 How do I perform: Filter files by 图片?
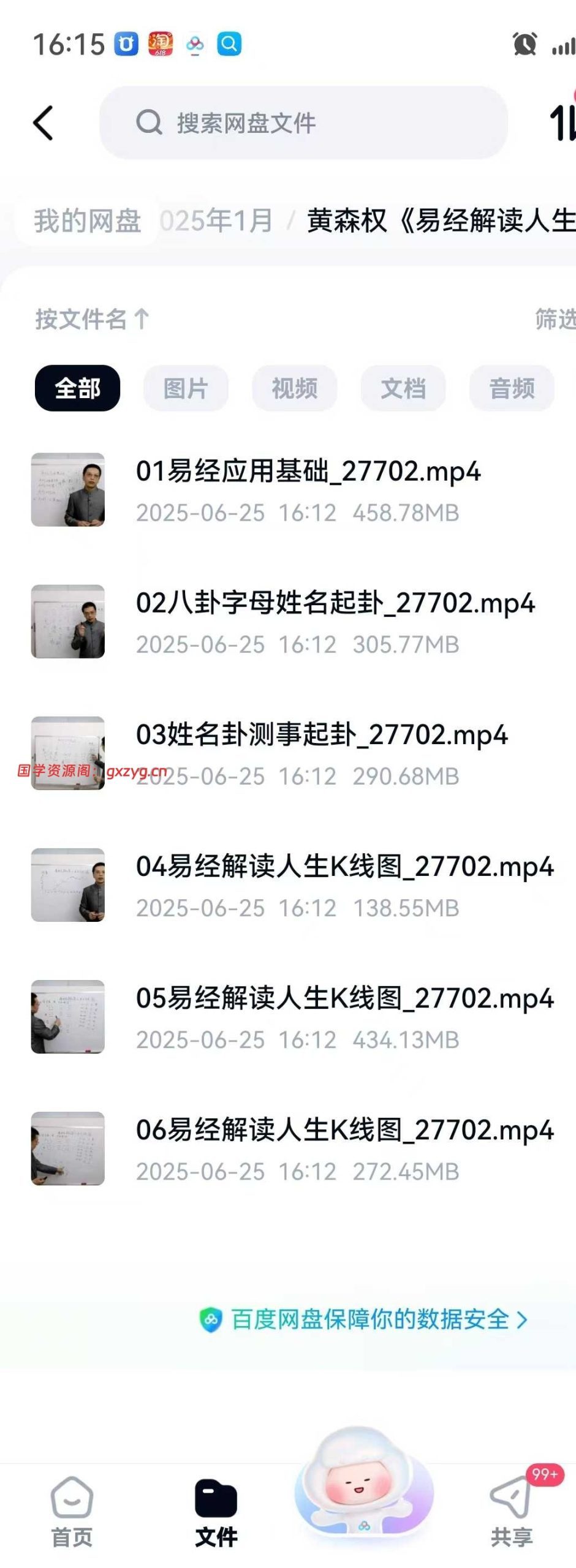[x=186, y=388]
